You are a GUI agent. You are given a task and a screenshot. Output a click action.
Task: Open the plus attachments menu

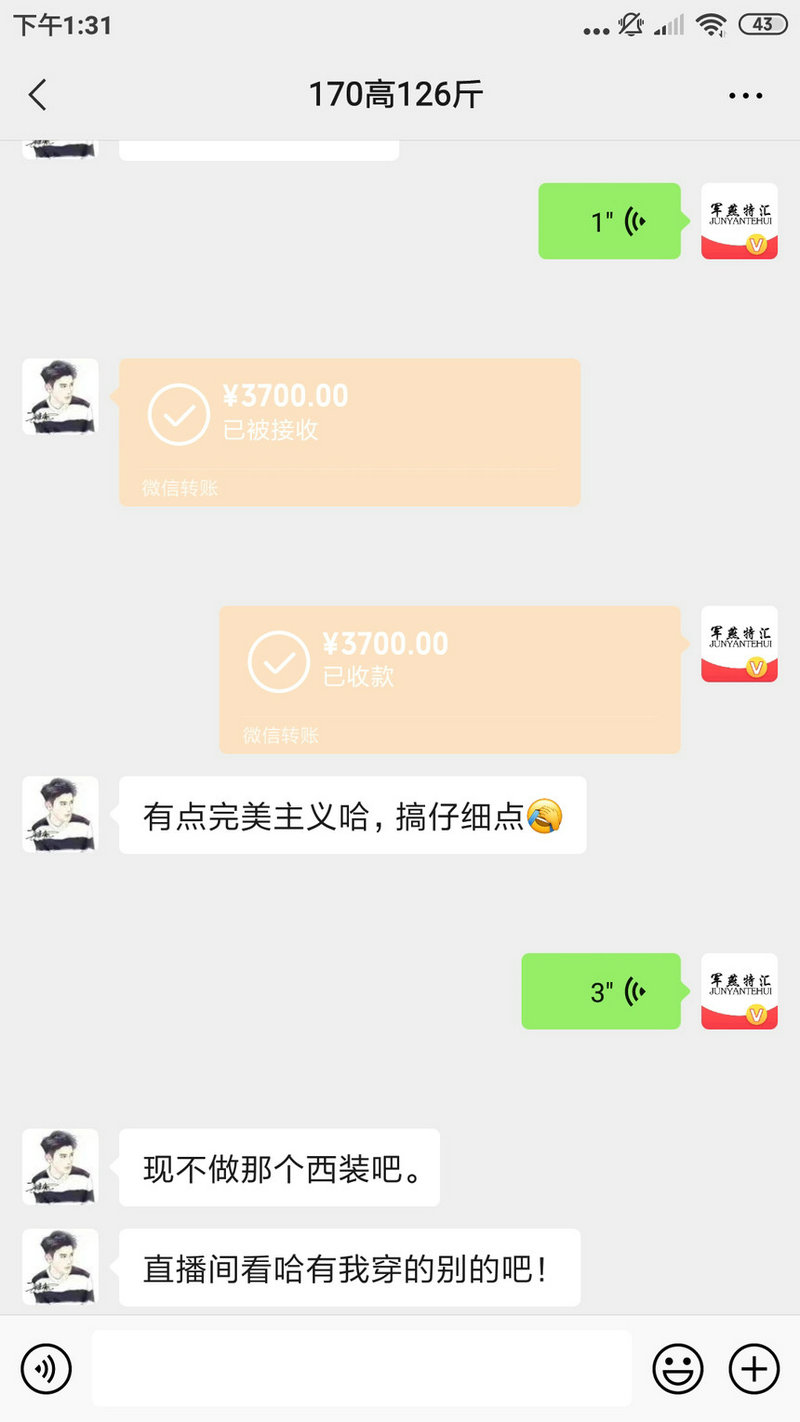(753, 1368)
